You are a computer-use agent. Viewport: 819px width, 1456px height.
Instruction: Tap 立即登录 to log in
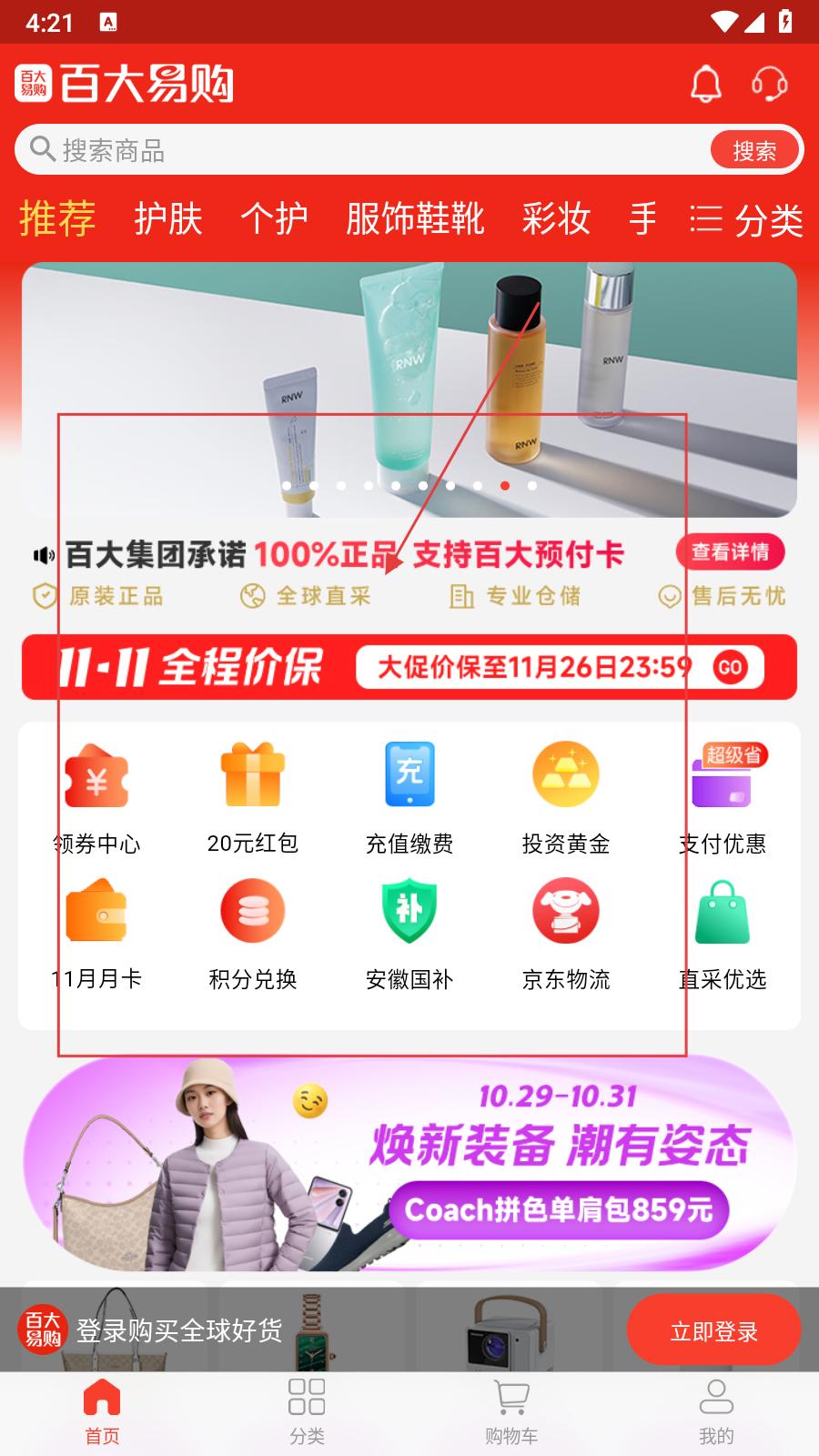pyautogui.click(x=713, y=1331)
